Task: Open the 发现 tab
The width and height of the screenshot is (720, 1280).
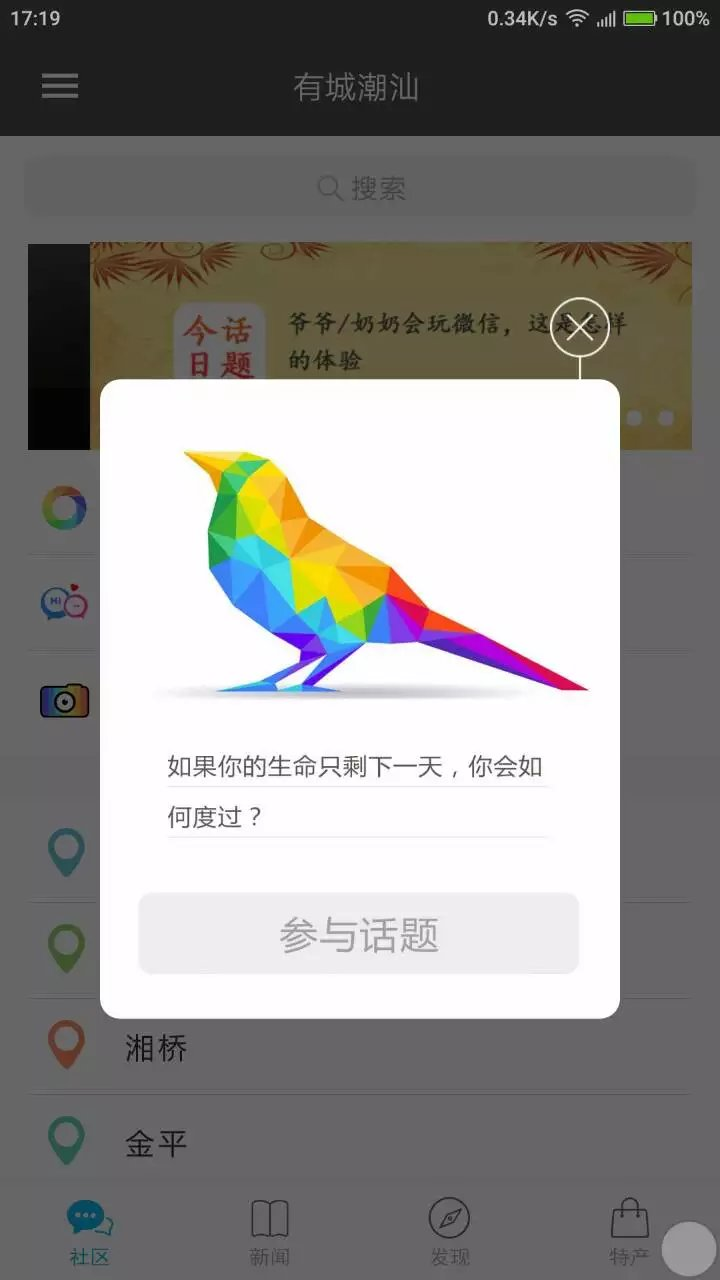Action: (449, 1232)
